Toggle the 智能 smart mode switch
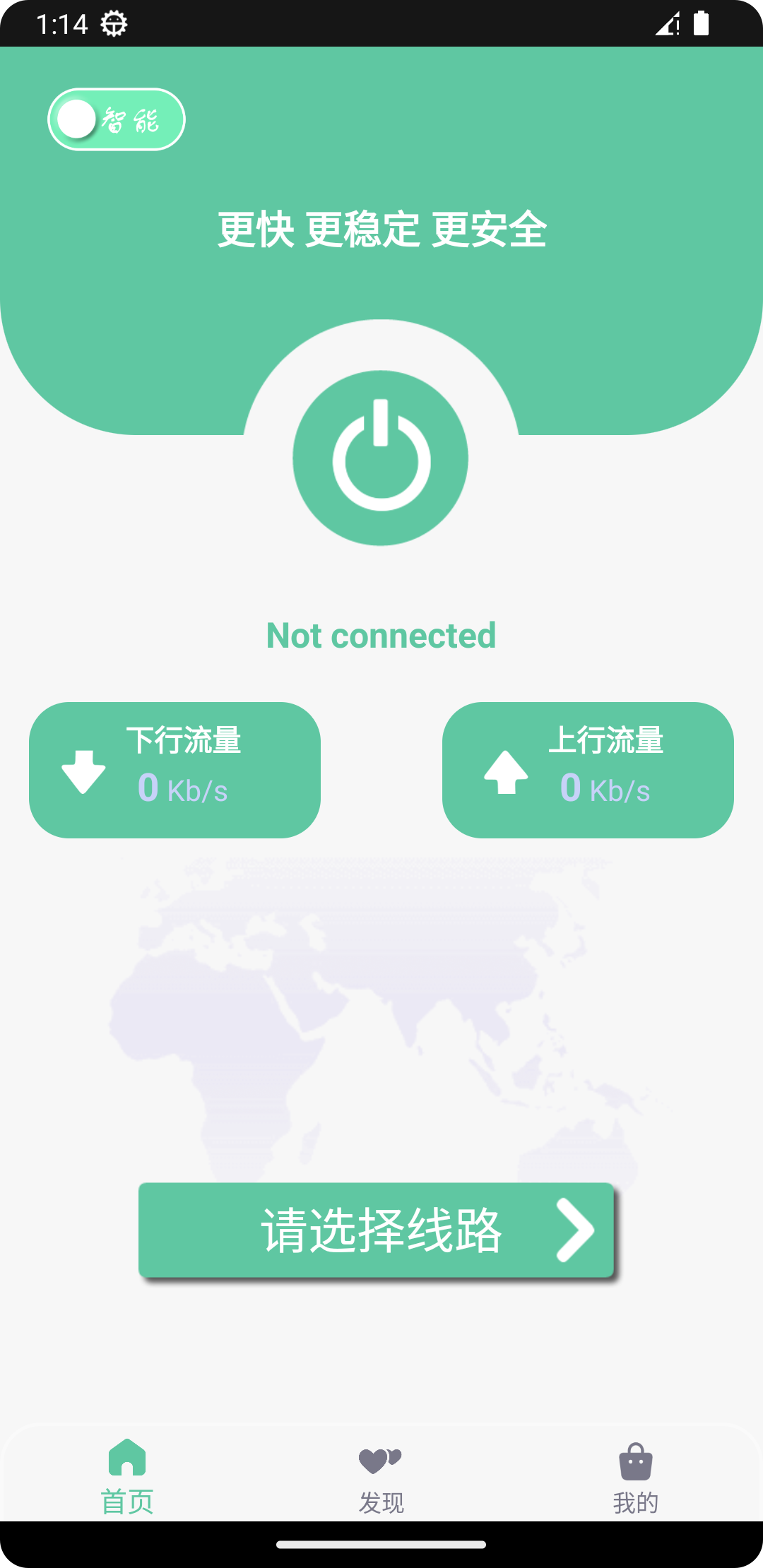Viewport: 763px width, 1568px height. pos(117,119)
